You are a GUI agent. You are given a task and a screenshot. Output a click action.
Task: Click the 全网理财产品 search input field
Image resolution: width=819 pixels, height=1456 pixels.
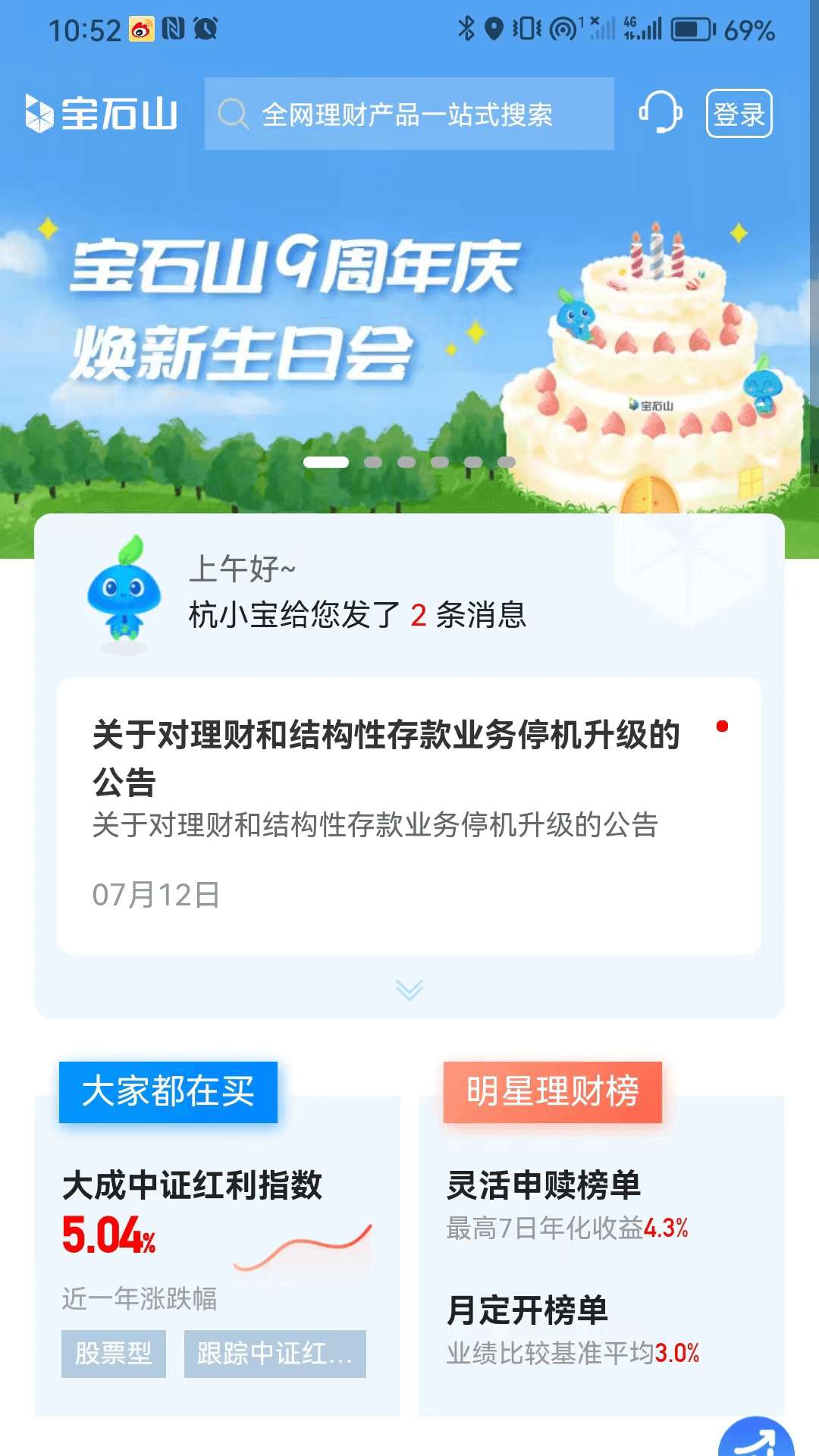409,114
